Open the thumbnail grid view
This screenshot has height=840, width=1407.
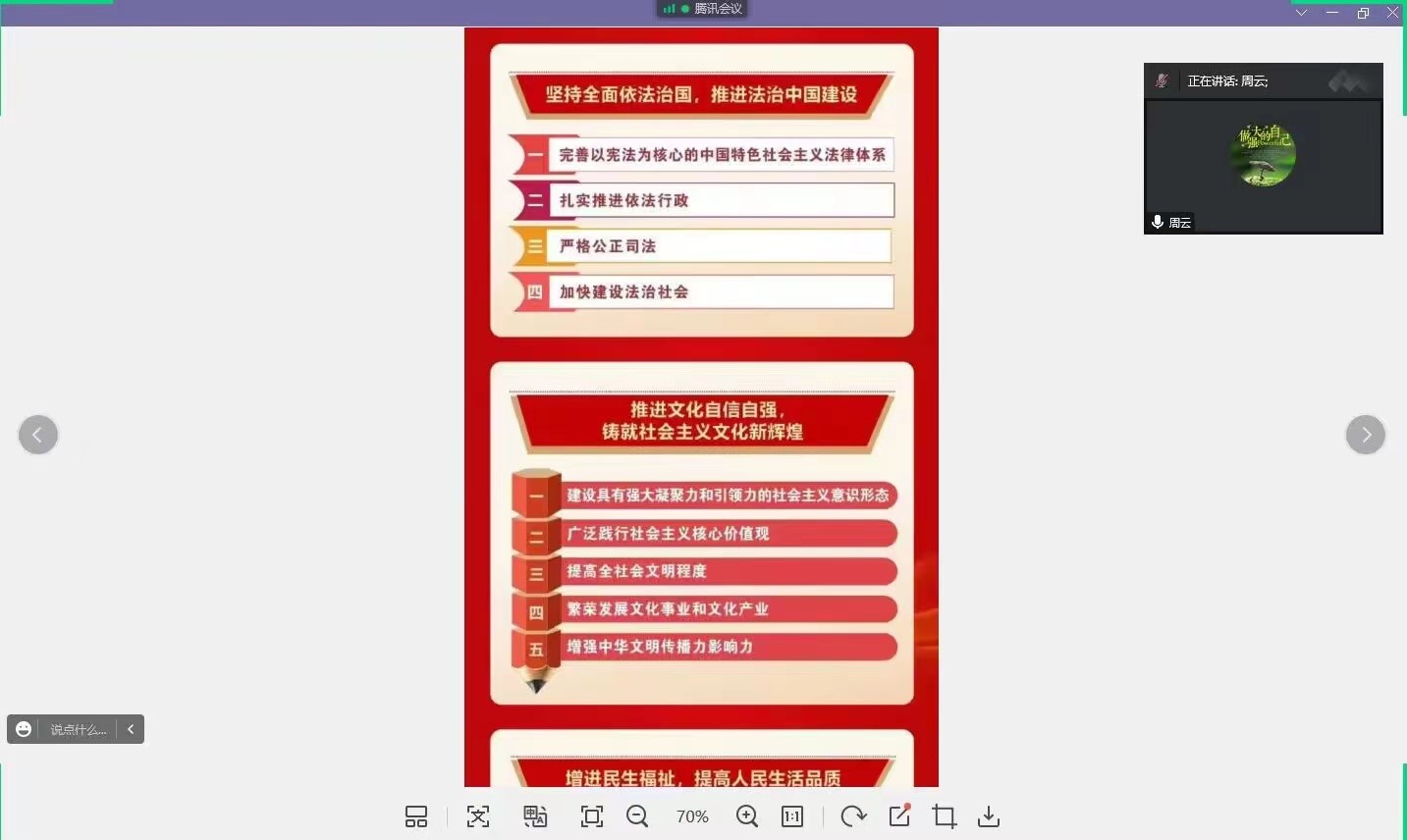coord(416,816)
